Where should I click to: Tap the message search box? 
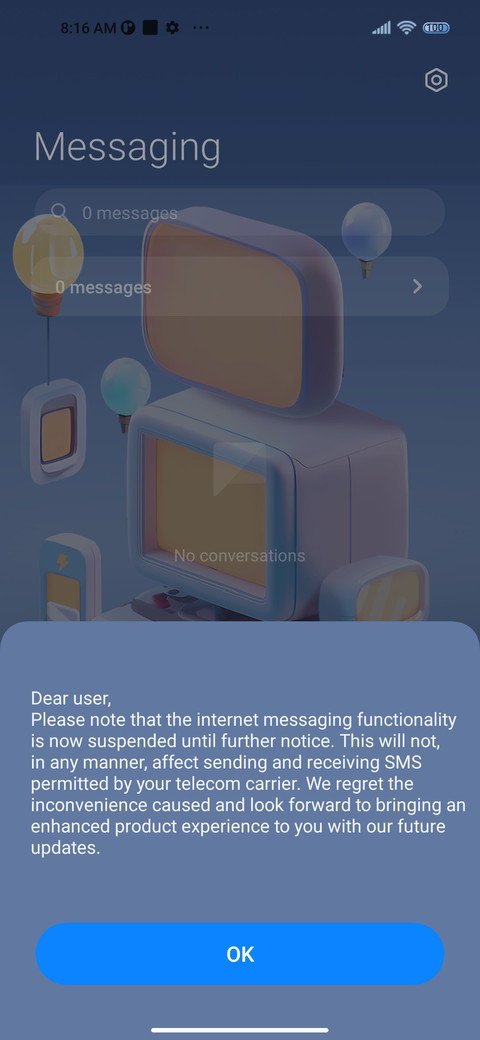[239, 212]
